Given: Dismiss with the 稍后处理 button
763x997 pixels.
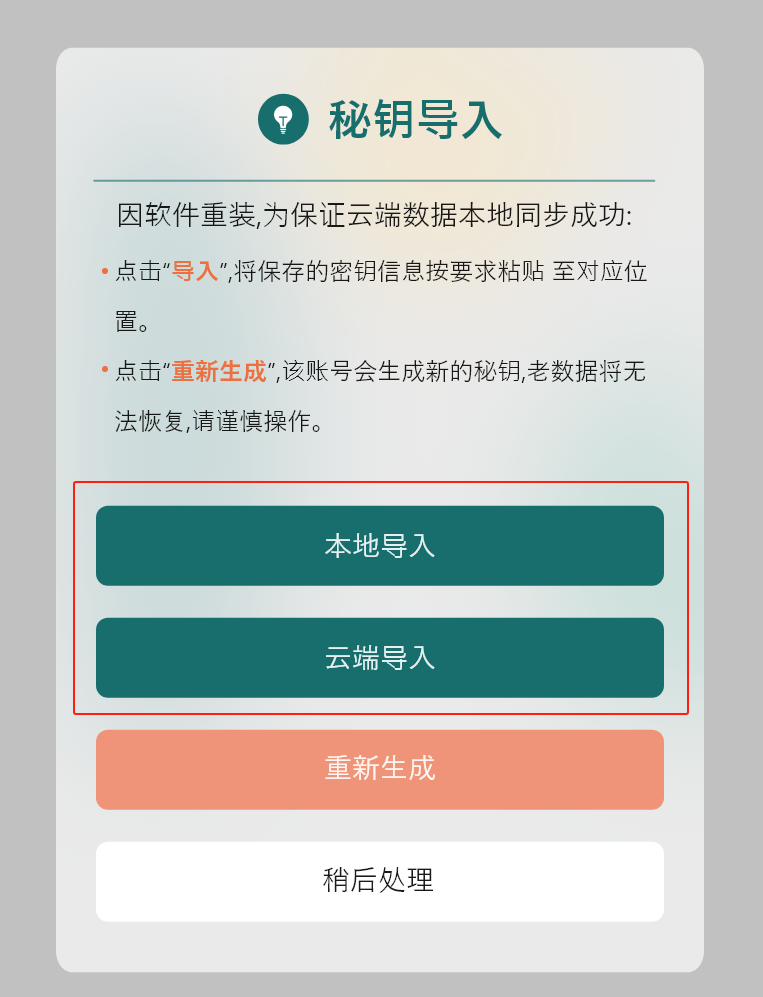Looking at the screenshot, I should [x=380, y=881].
